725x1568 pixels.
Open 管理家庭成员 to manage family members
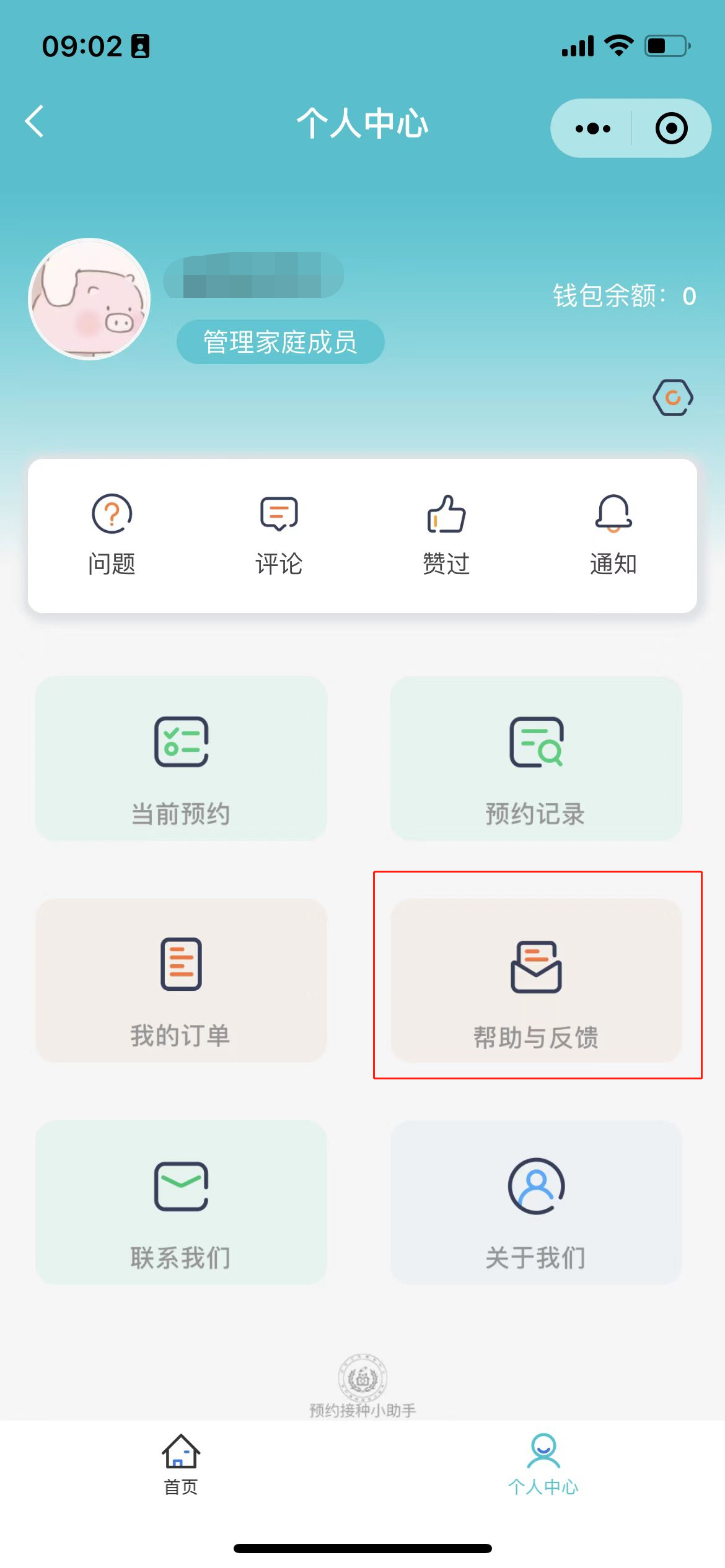coord(280,342)
